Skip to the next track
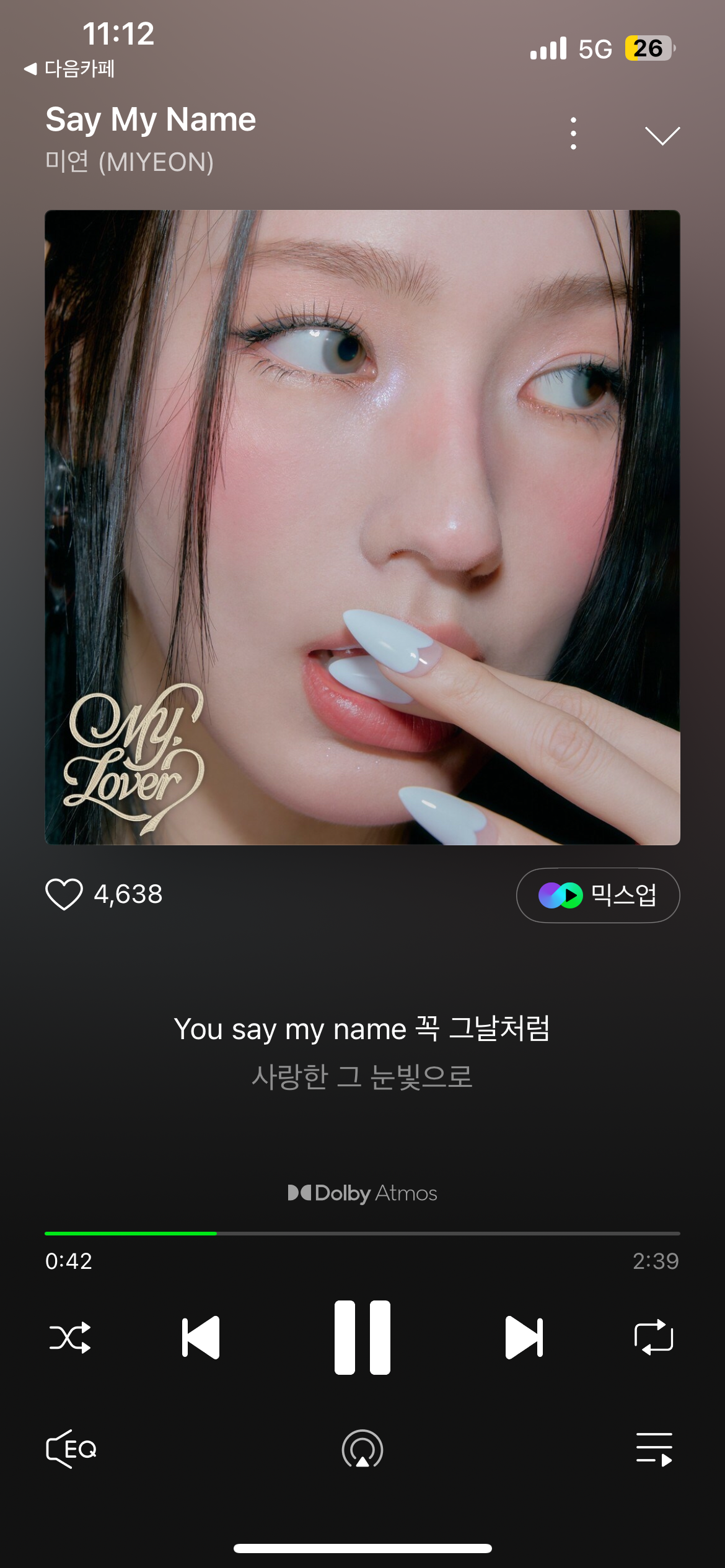 [x=524, y=1338]
